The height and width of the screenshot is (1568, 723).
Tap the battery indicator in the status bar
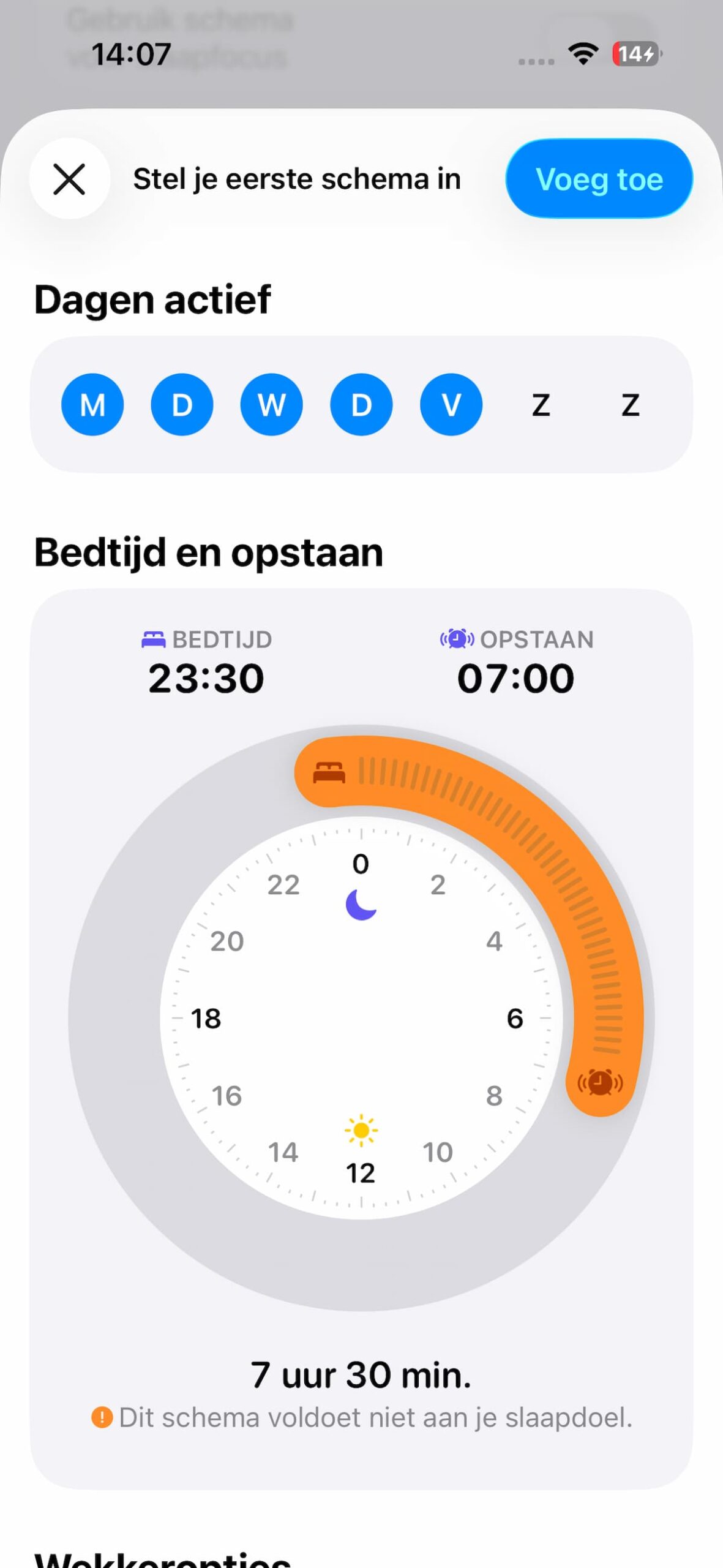(634, 53)
